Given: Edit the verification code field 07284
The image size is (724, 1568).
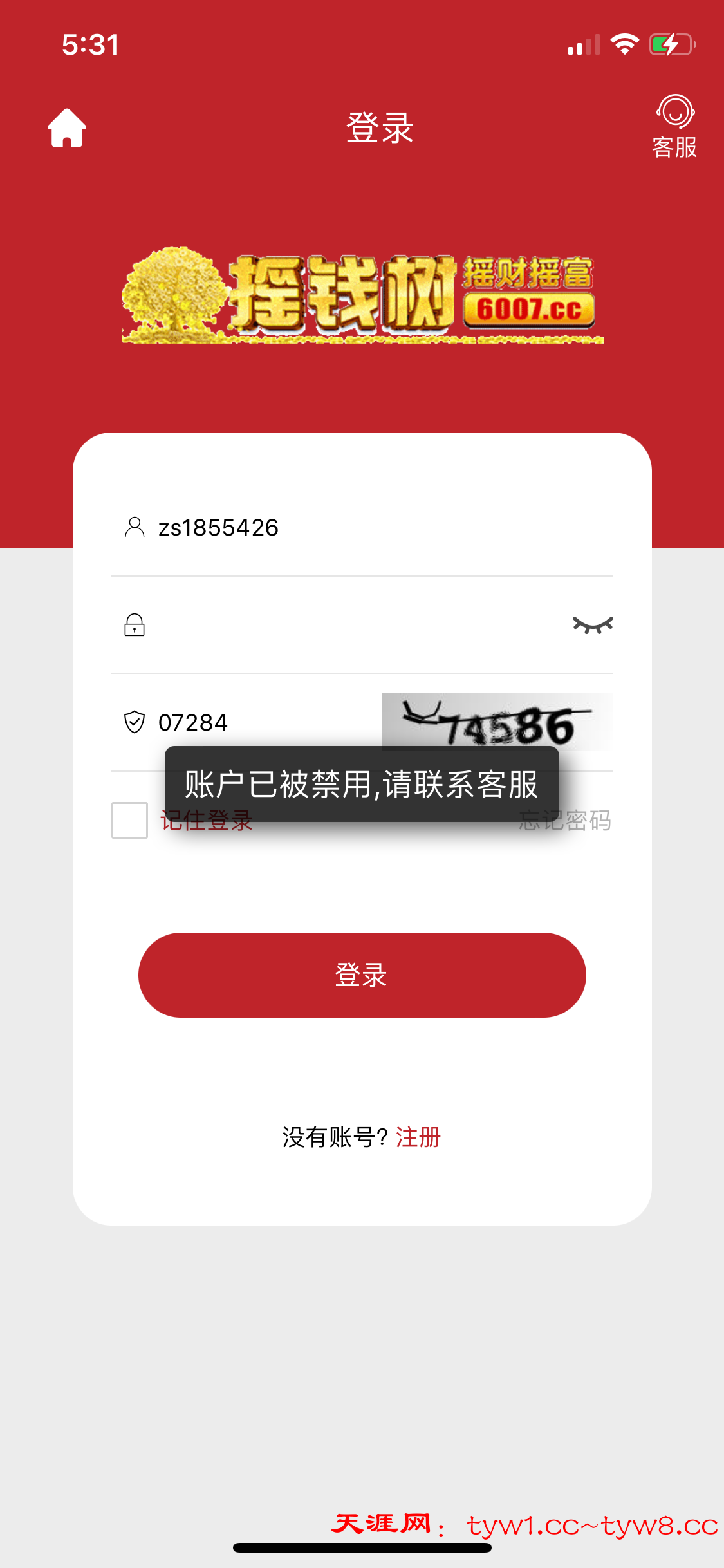Looking at the screenshot, I should tap(257, 722).
